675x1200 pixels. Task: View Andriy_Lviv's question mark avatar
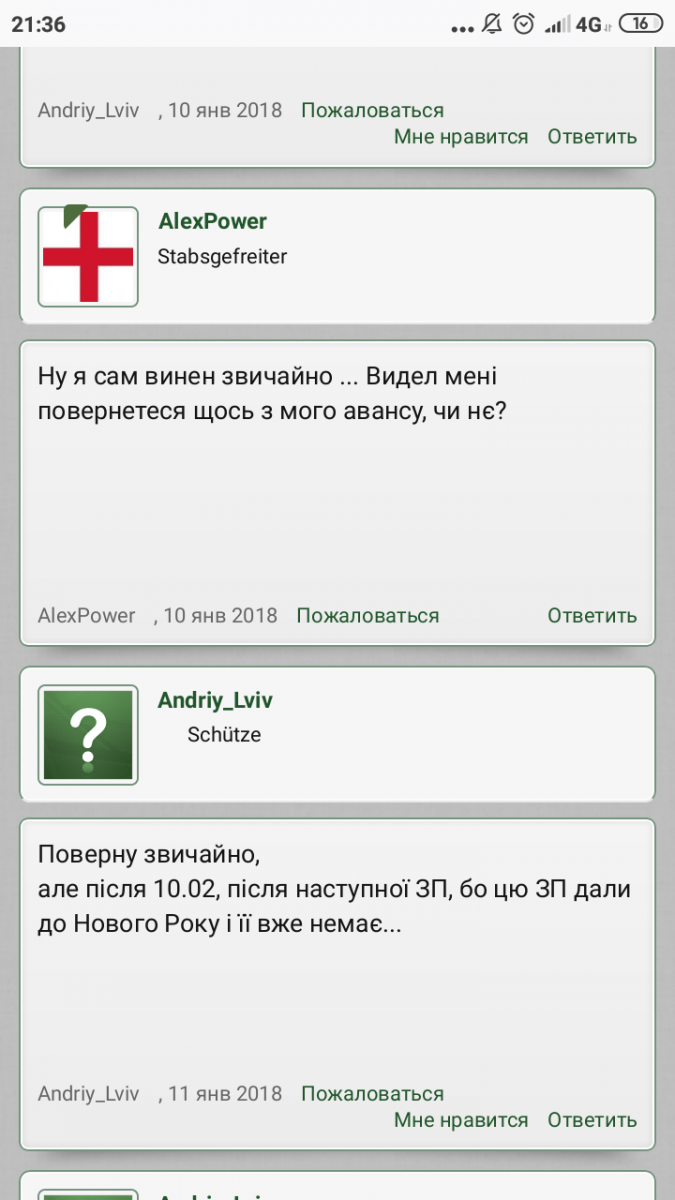[88, 734]
